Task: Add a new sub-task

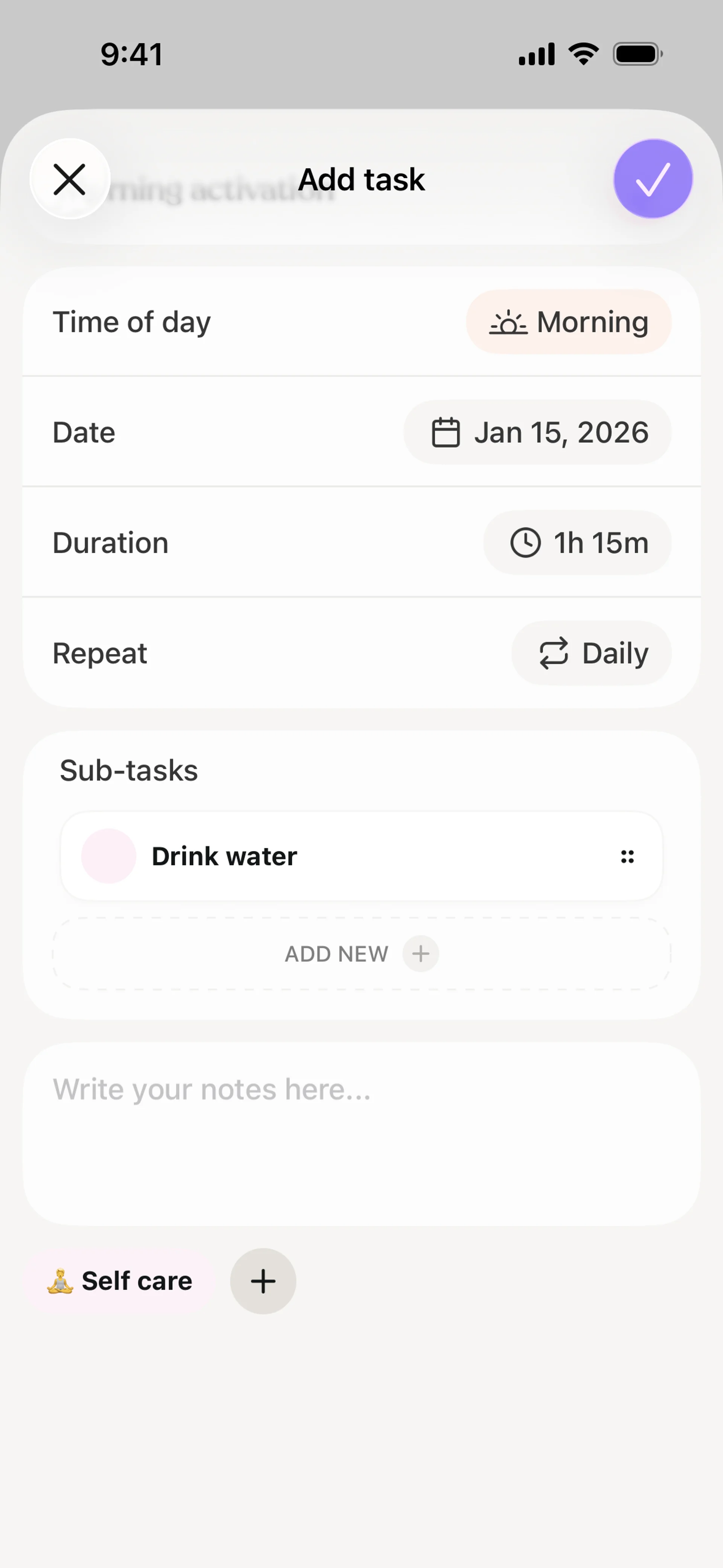Action: [361, 954]
